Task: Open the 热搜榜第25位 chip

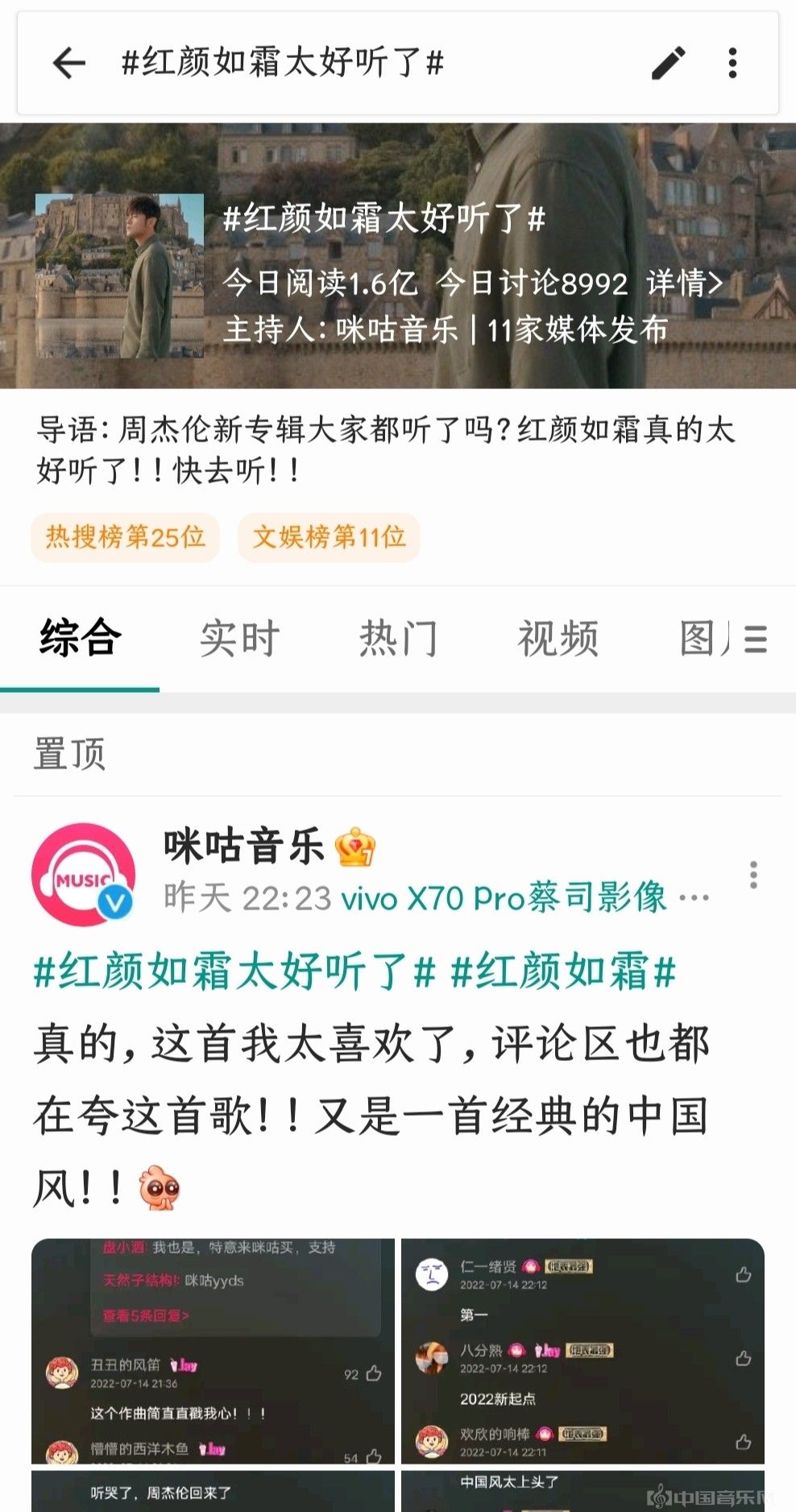Action: (x=126, y=536)
